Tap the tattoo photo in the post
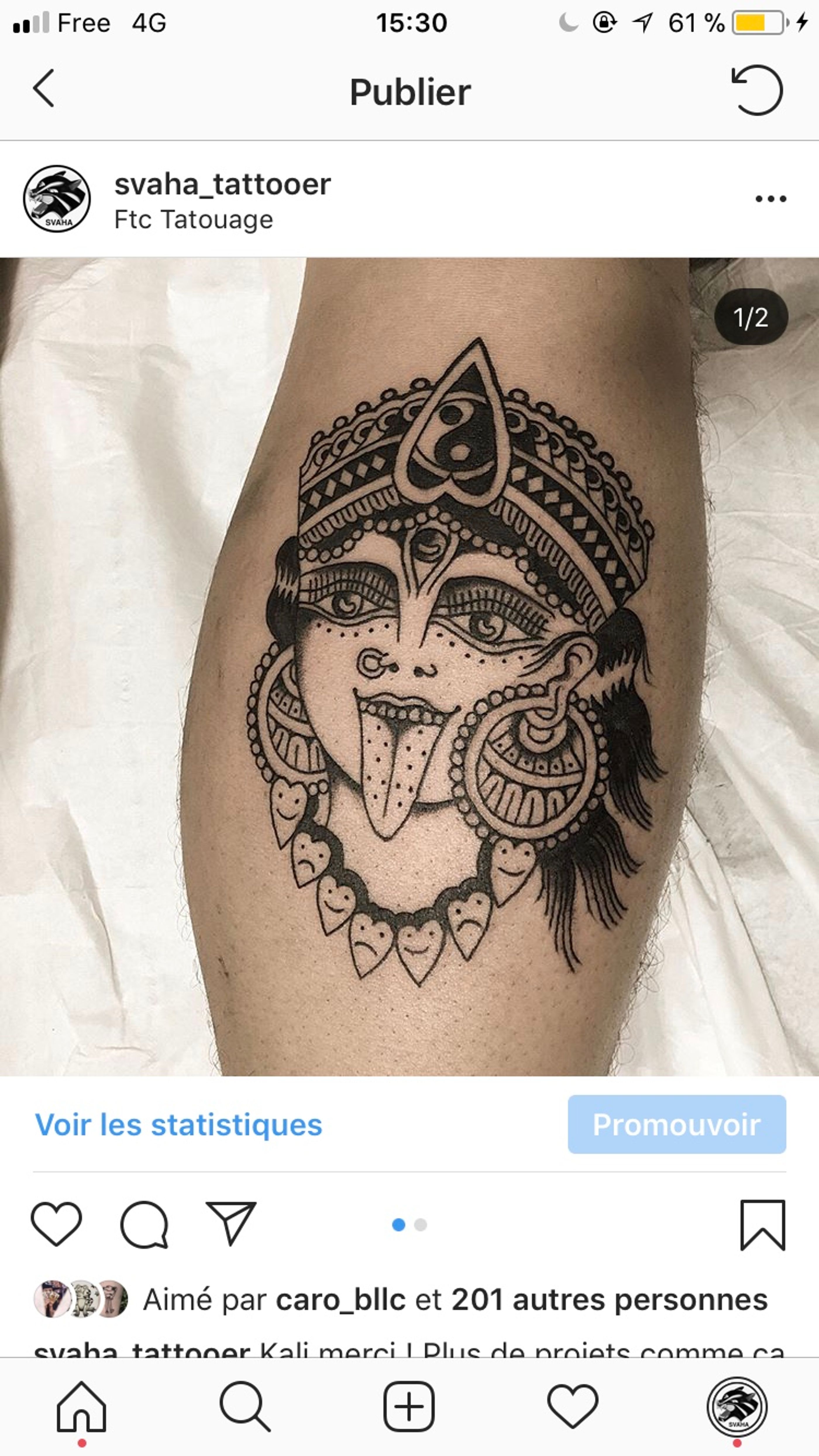 (x=409, y=667)
